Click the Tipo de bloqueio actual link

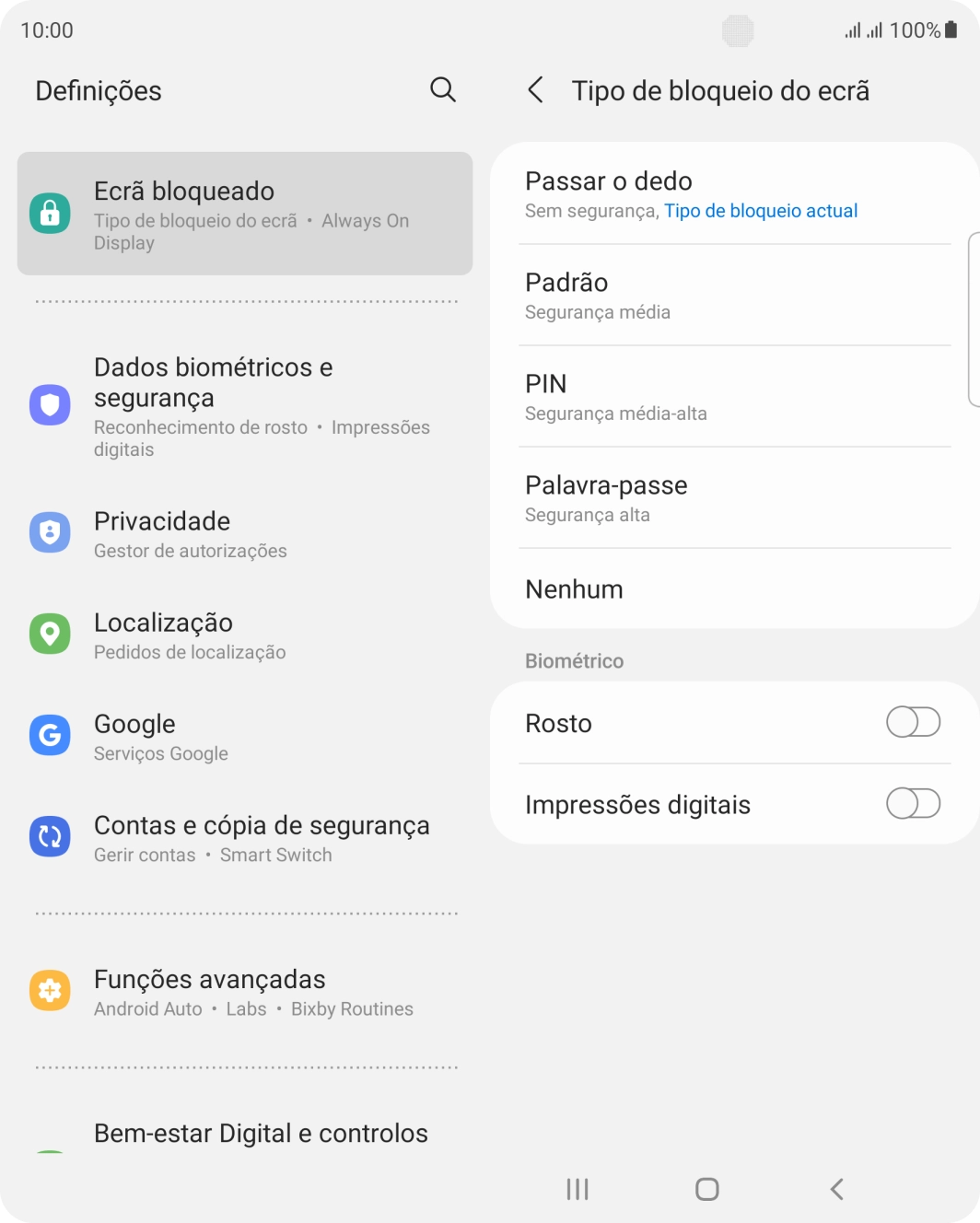pos(760,211)
